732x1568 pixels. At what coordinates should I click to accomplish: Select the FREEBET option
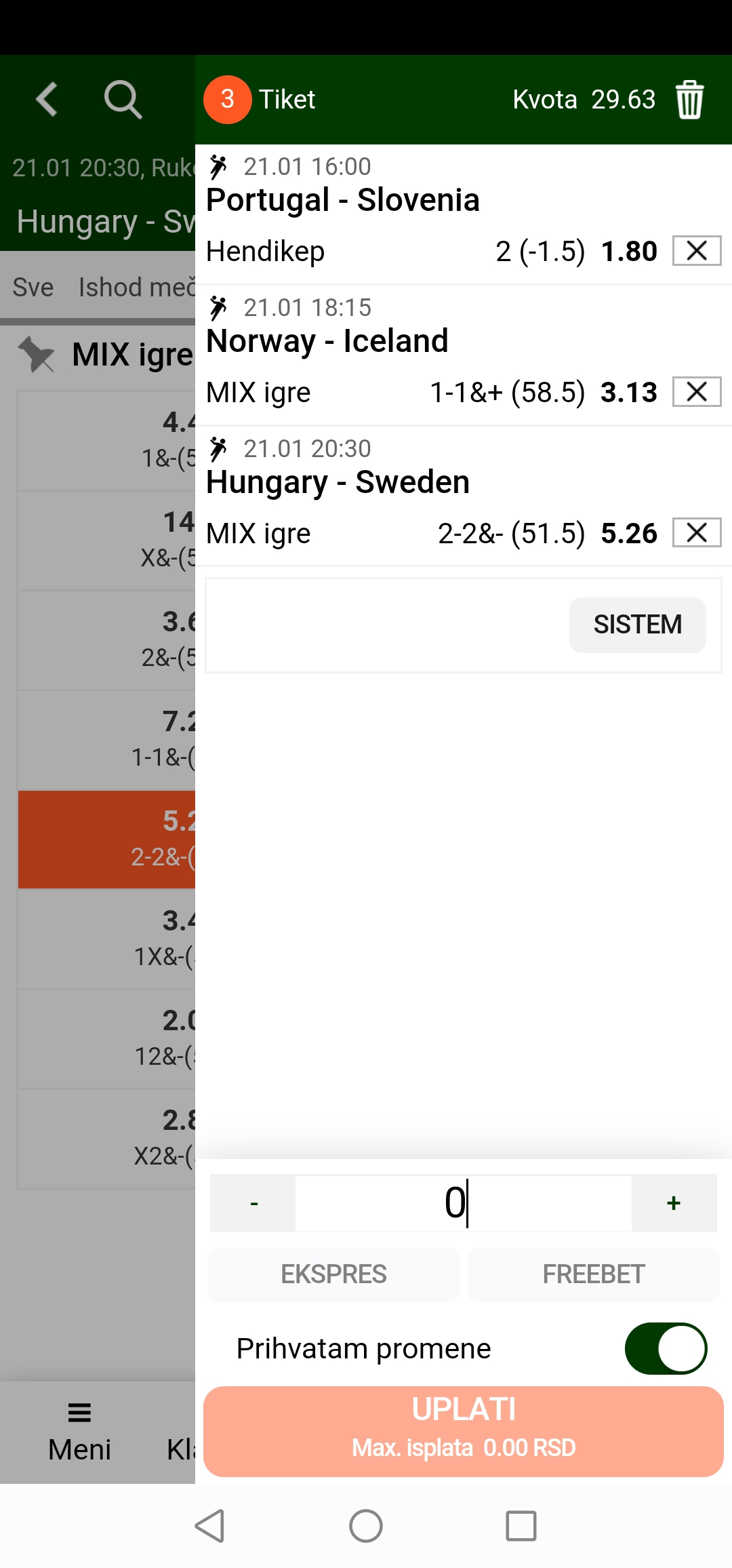coord(594,1274)
